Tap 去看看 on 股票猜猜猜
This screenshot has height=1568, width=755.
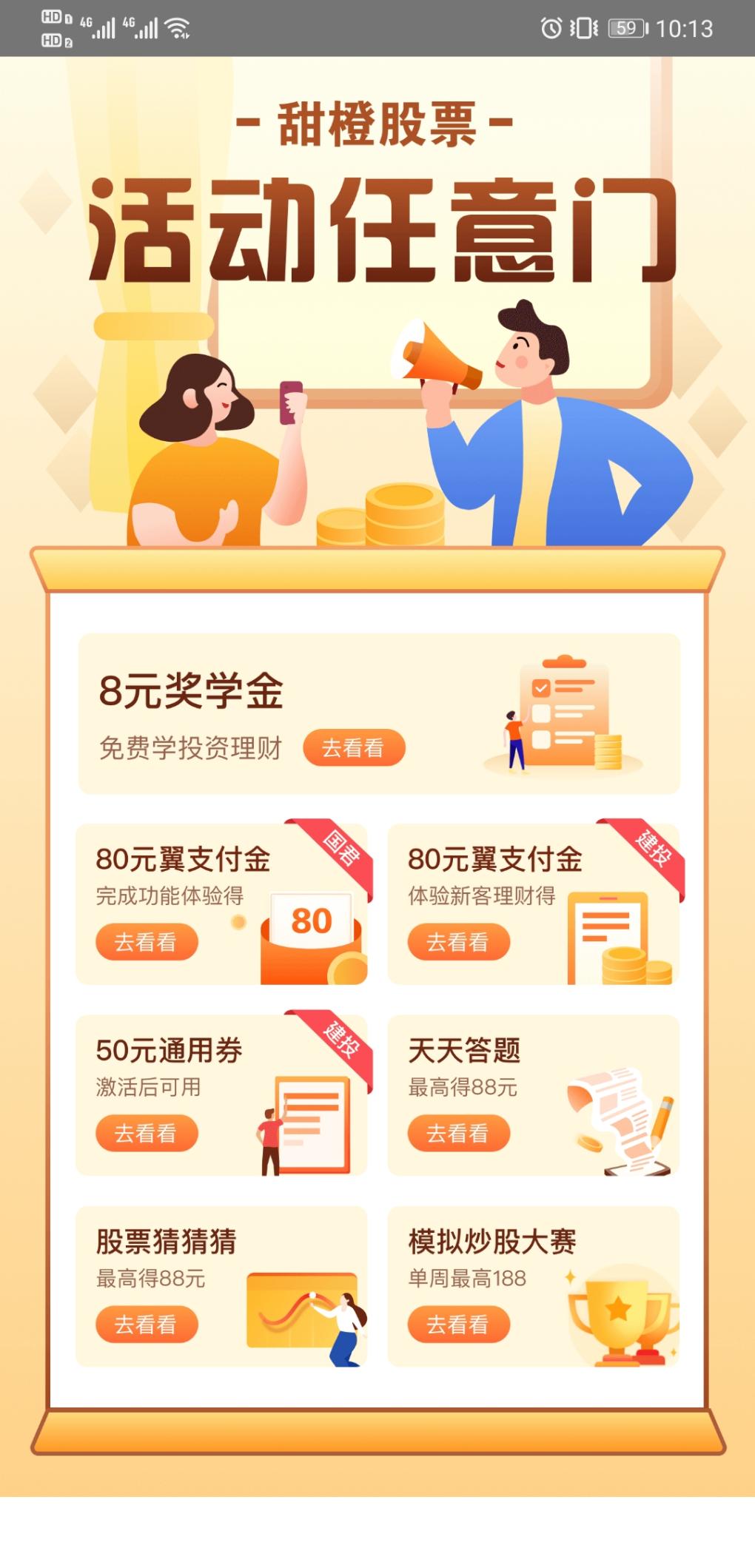click(147, 1324)
